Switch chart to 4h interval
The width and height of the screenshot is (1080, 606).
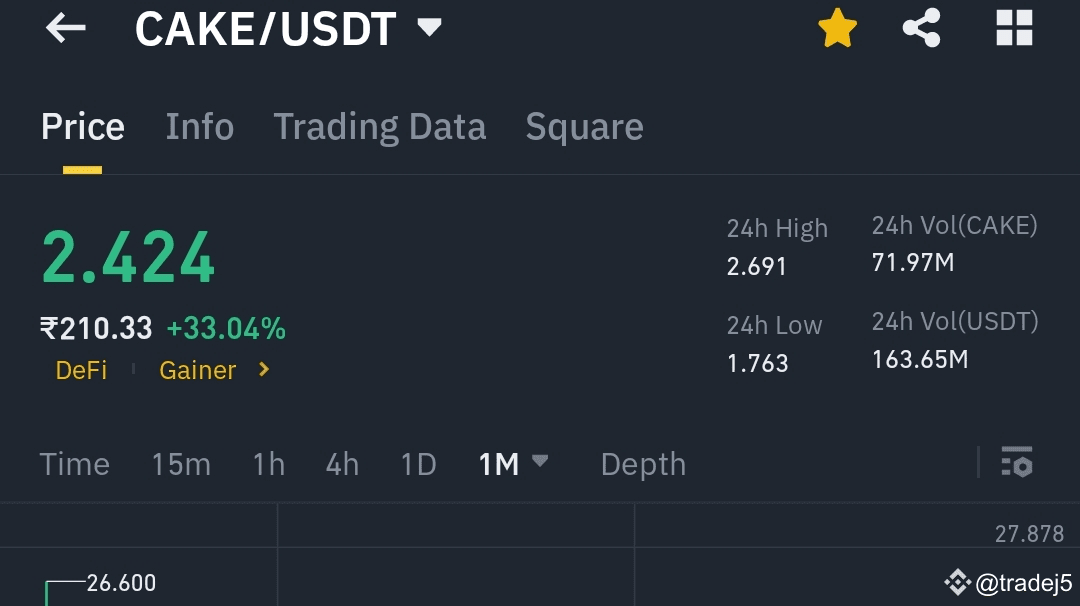(342, 464)
